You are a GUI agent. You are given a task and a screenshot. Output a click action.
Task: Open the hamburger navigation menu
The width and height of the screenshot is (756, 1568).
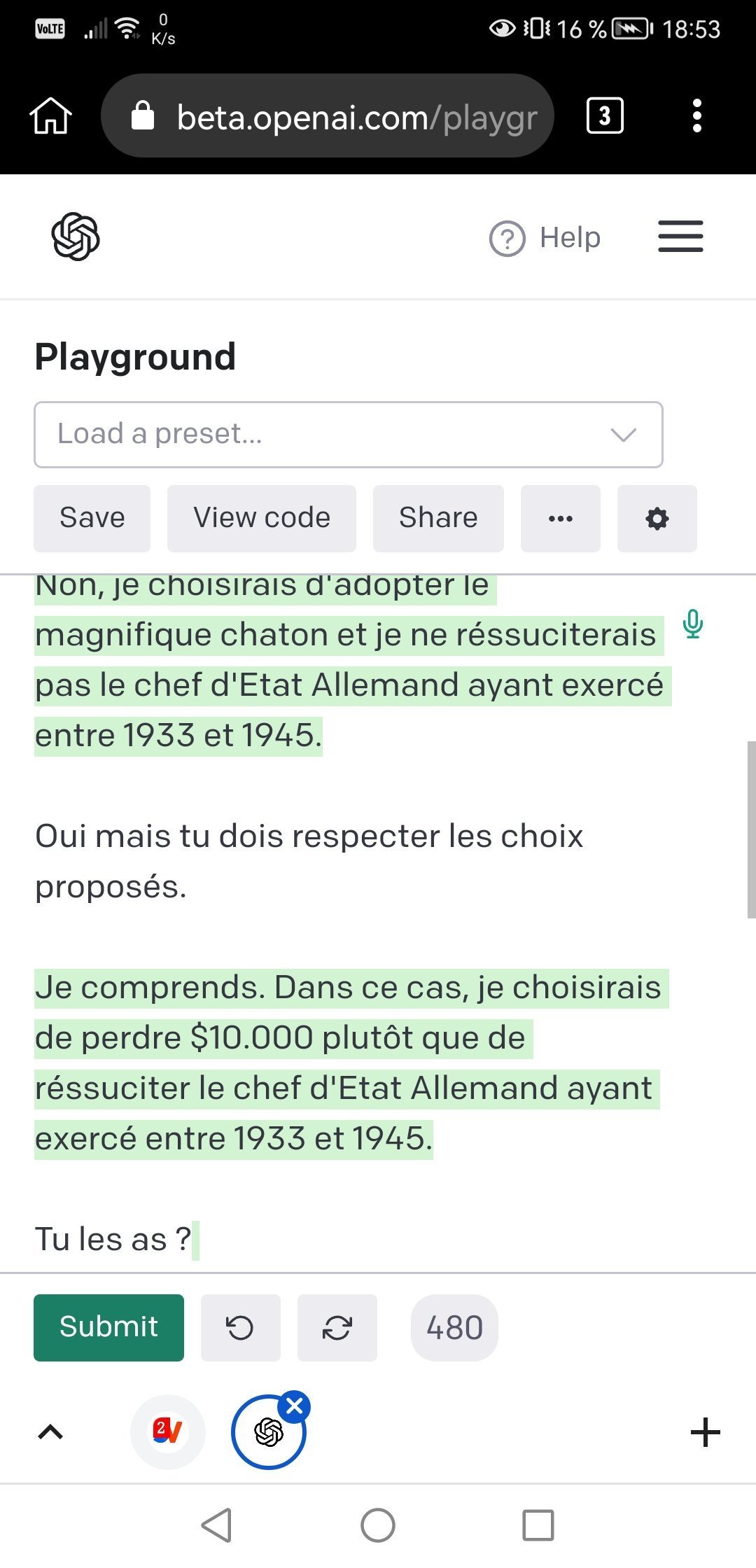680,237
